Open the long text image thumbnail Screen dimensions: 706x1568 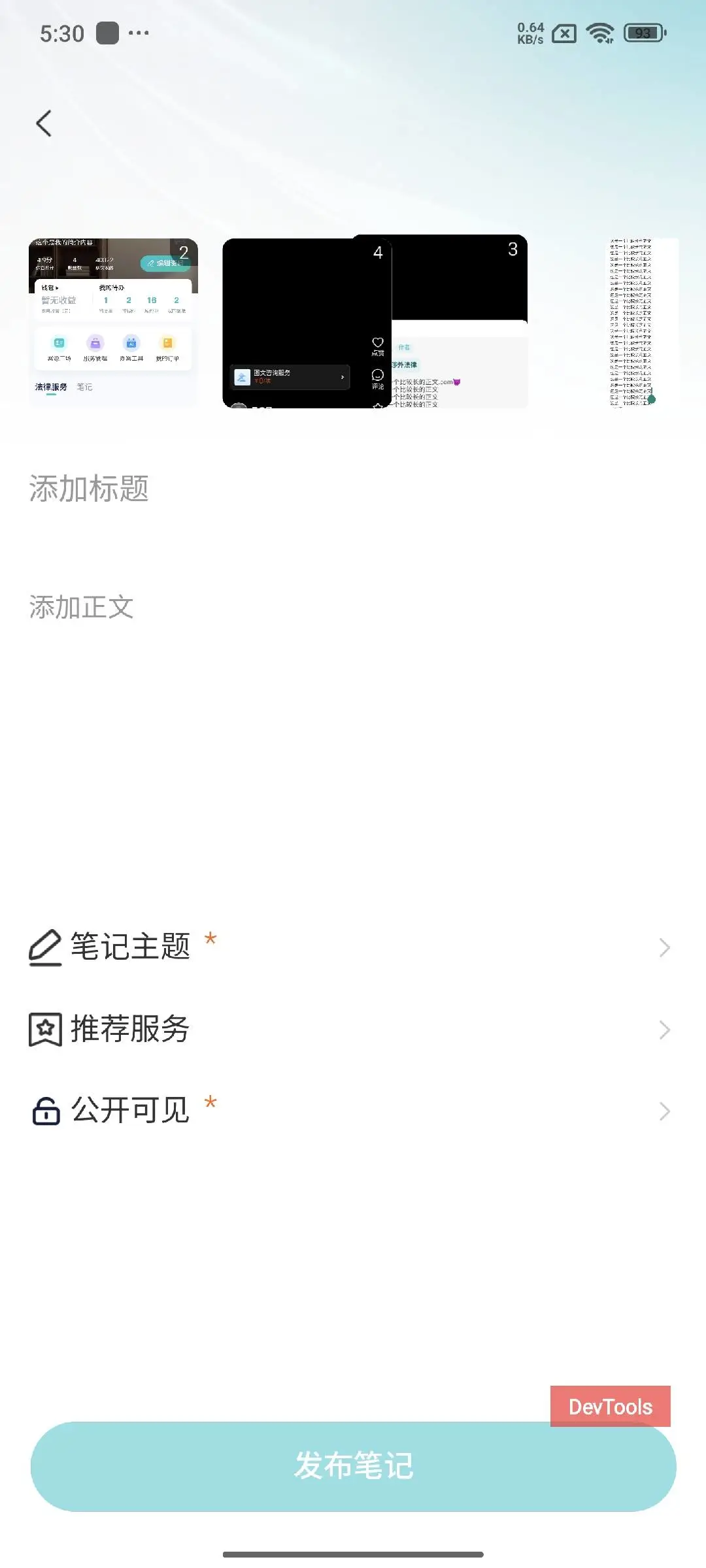pos(631,323)
